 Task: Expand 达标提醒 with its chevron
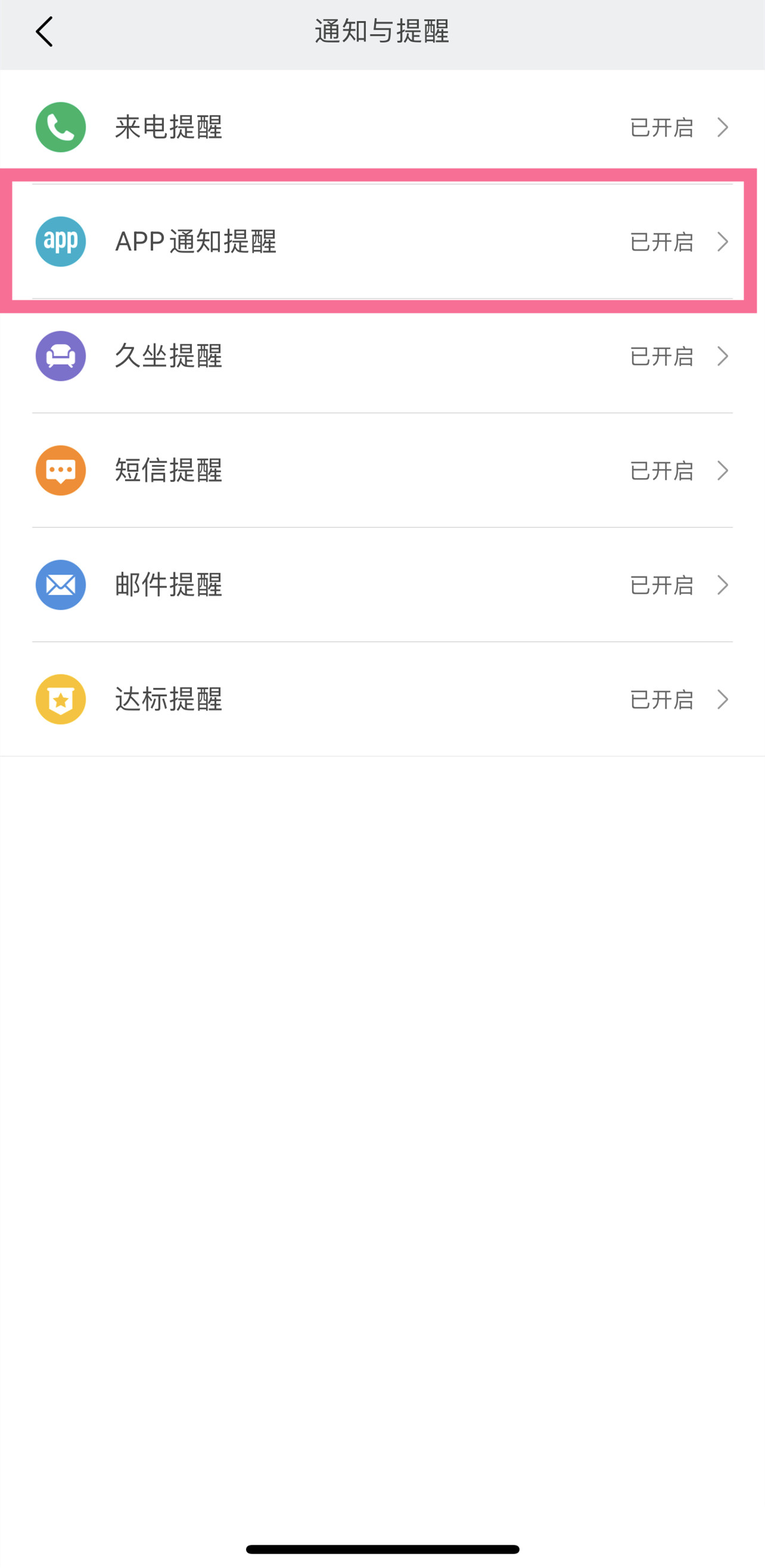(723, 699)
